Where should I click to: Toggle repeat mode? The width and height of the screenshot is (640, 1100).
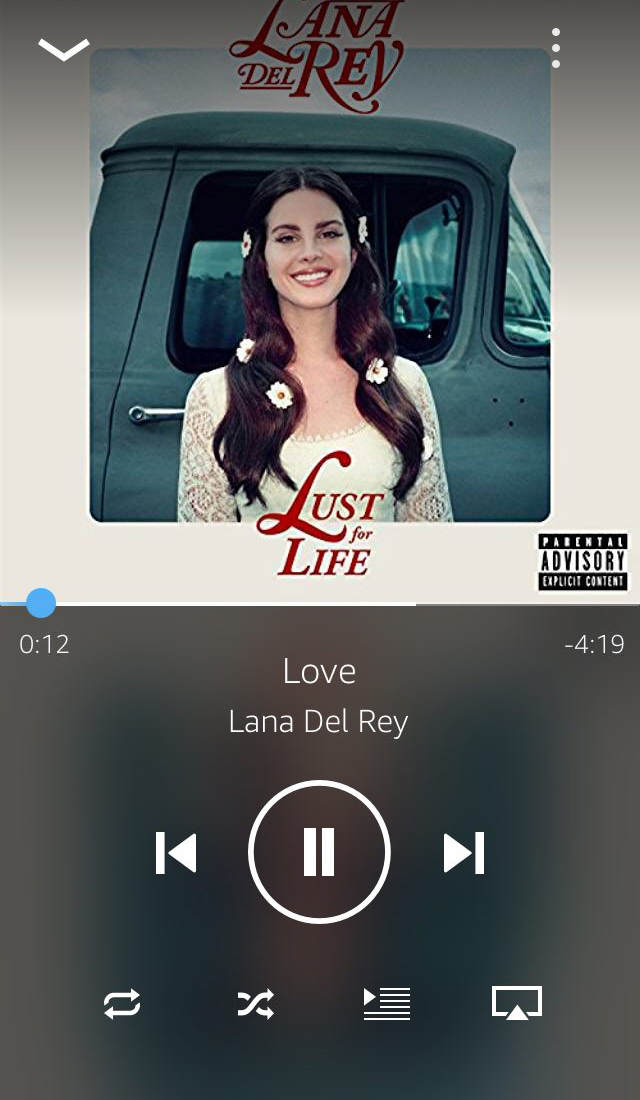[x=122, y=1004]
